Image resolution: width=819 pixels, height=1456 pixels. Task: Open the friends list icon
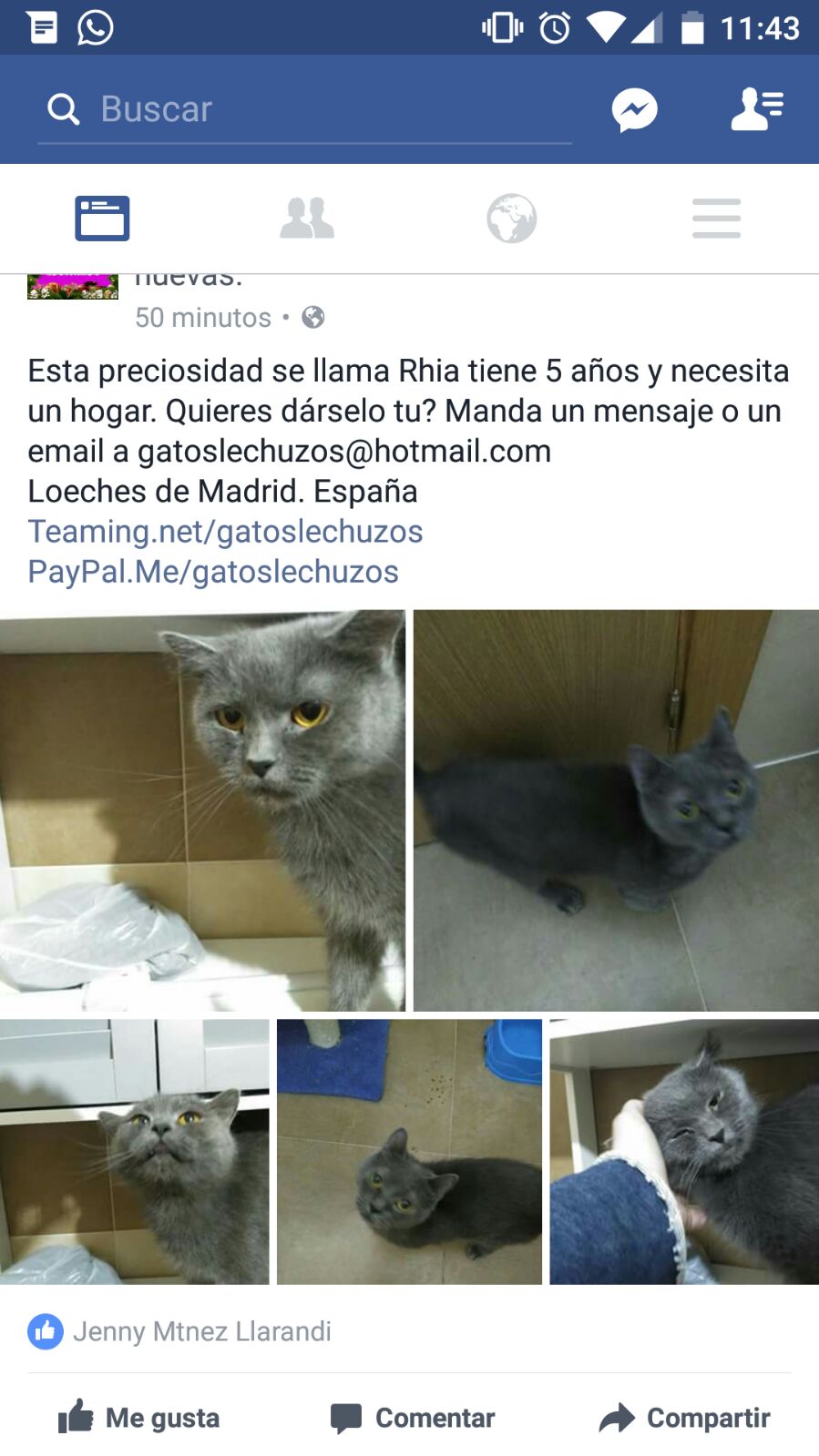tap(756, 109)
